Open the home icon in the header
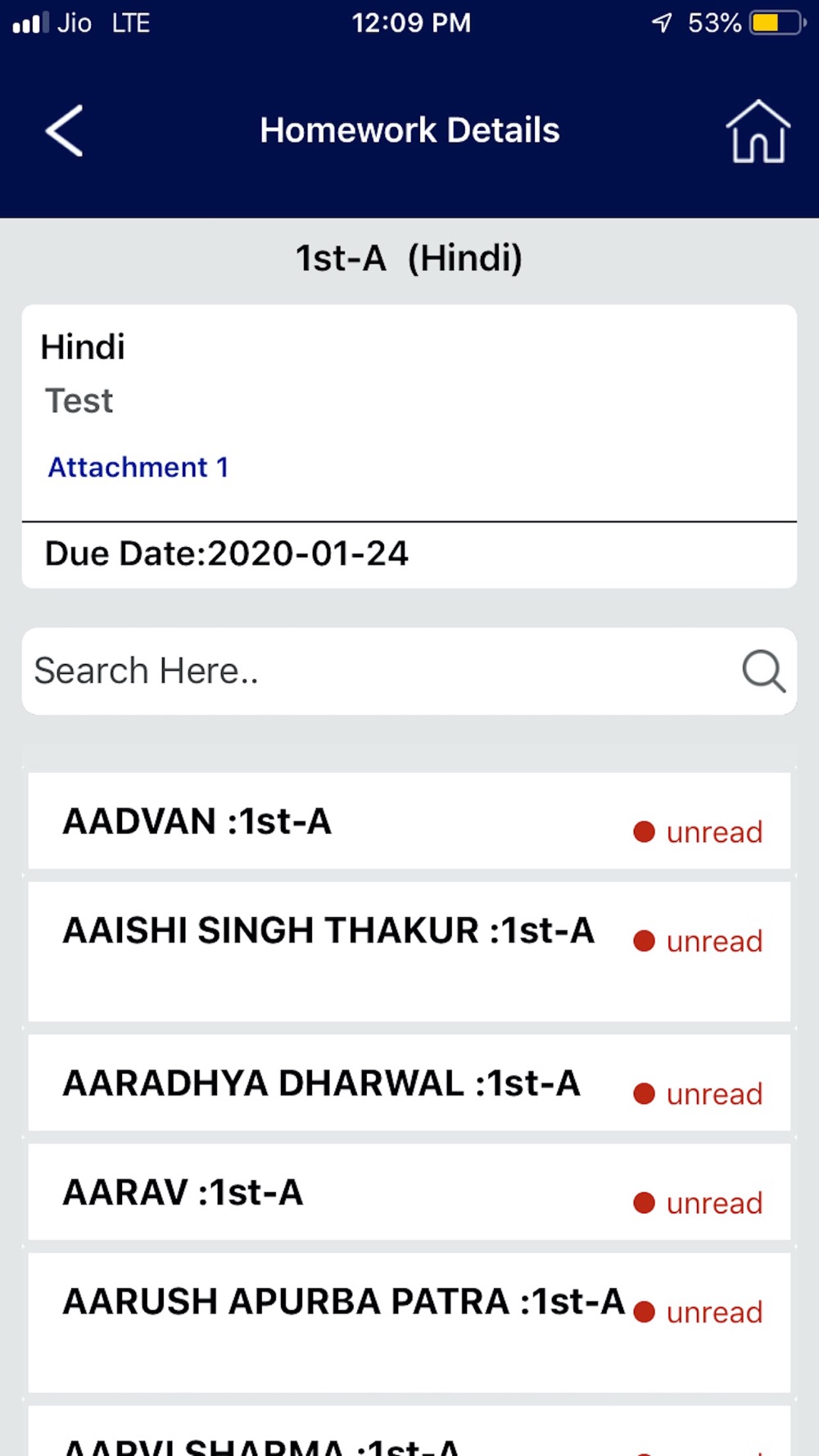The image size is (819, 1456). (758, 131)
